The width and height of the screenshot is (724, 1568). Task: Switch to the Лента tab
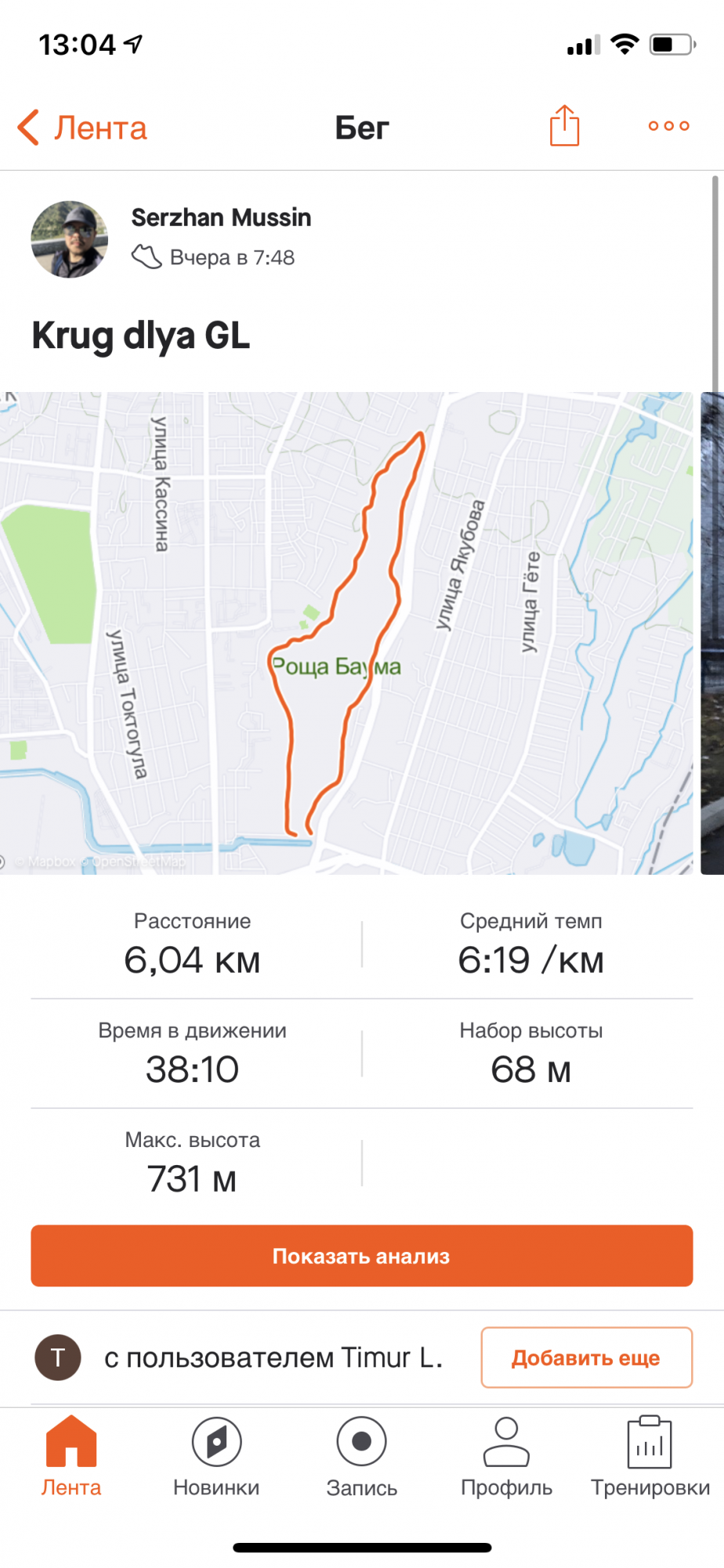pyautogui.click(x=71, y=1456)
